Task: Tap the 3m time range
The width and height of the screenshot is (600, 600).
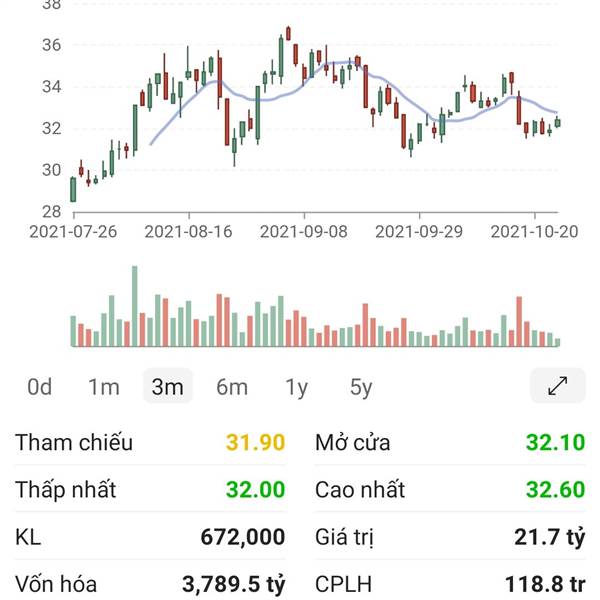Action: pyautogui.click(x=167, y=387)
